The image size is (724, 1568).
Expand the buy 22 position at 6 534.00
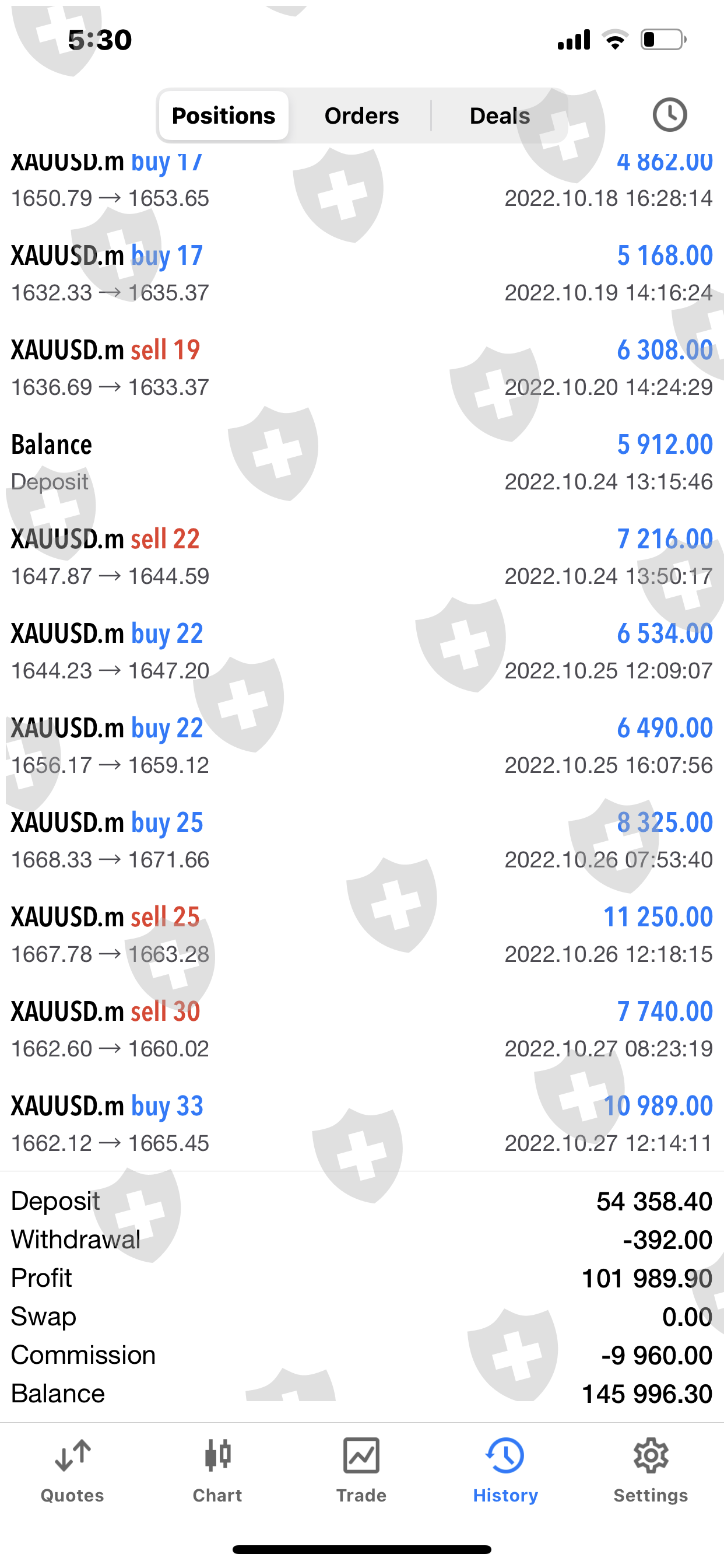361,652
